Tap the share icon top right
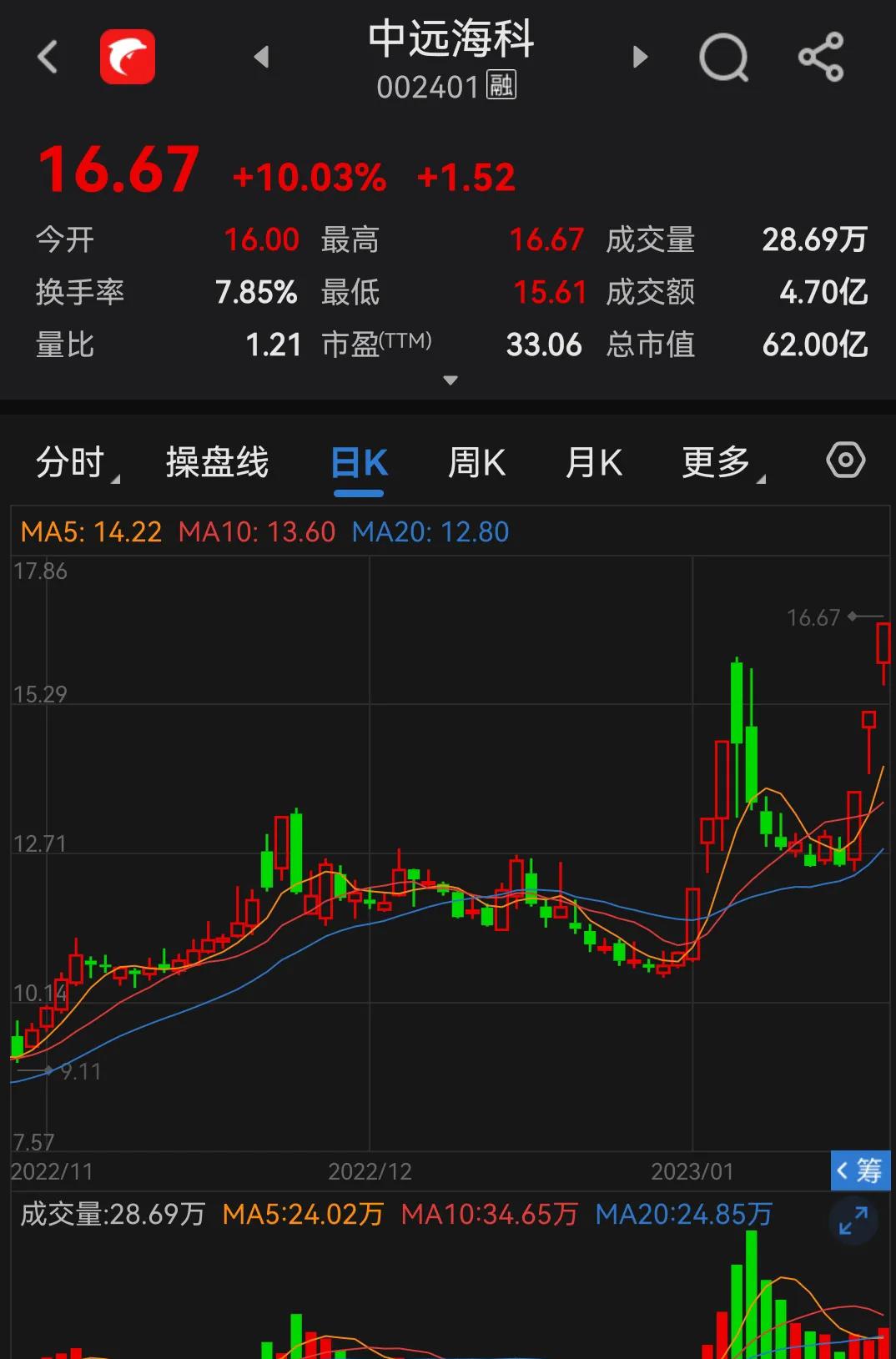 (823, 58)
